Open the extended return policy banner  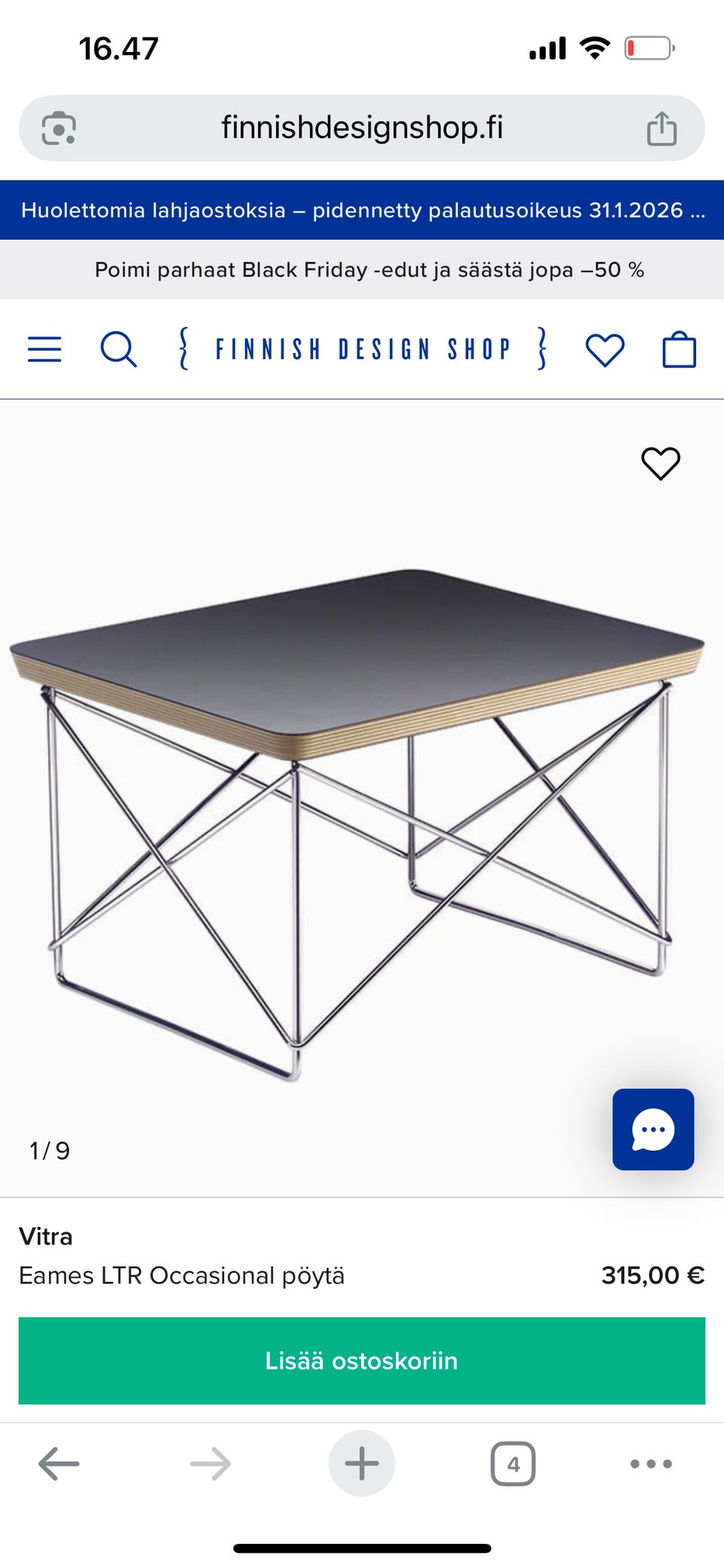(x=362, y=210)
